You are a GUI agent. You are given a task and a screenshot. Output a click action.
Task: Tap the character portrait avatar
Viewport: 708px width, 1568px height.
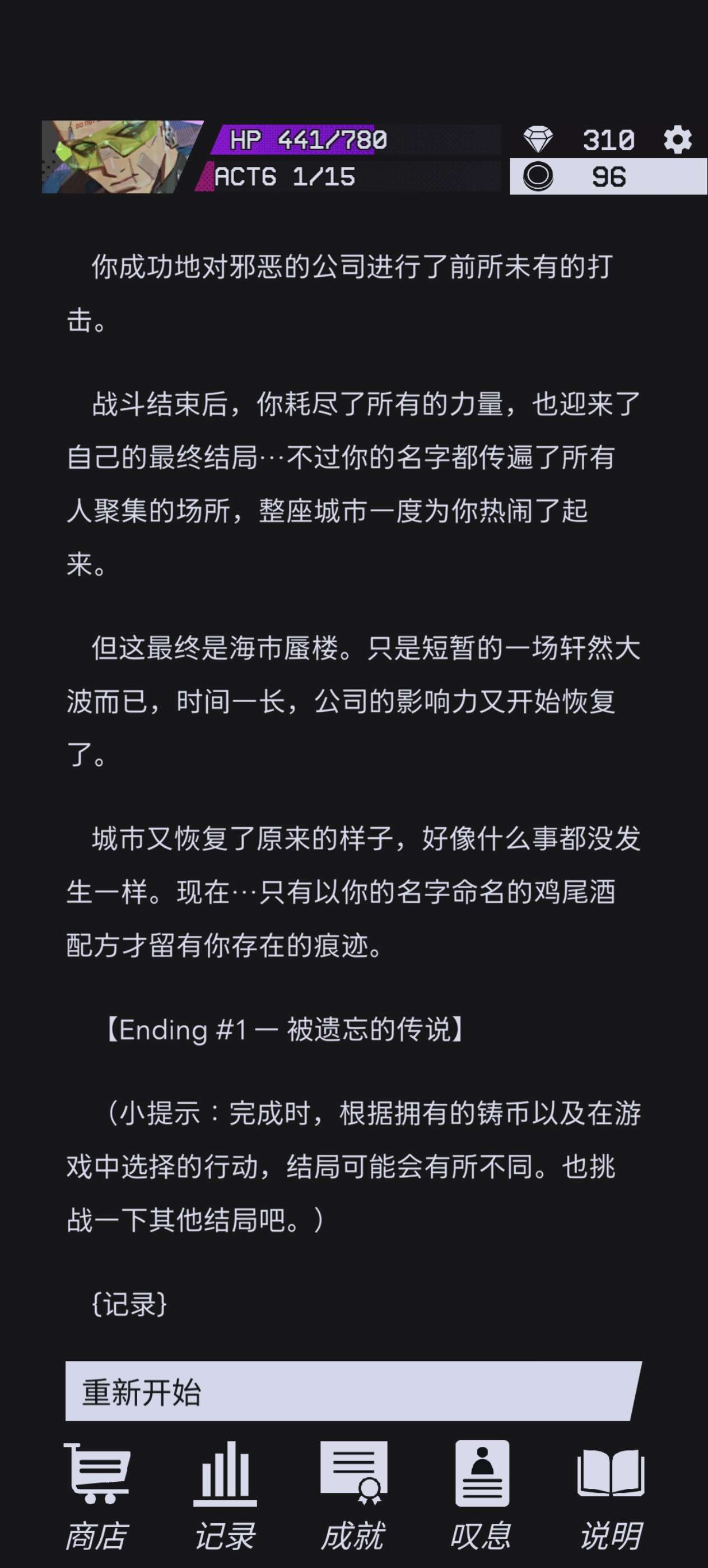[x=119, y=157]
